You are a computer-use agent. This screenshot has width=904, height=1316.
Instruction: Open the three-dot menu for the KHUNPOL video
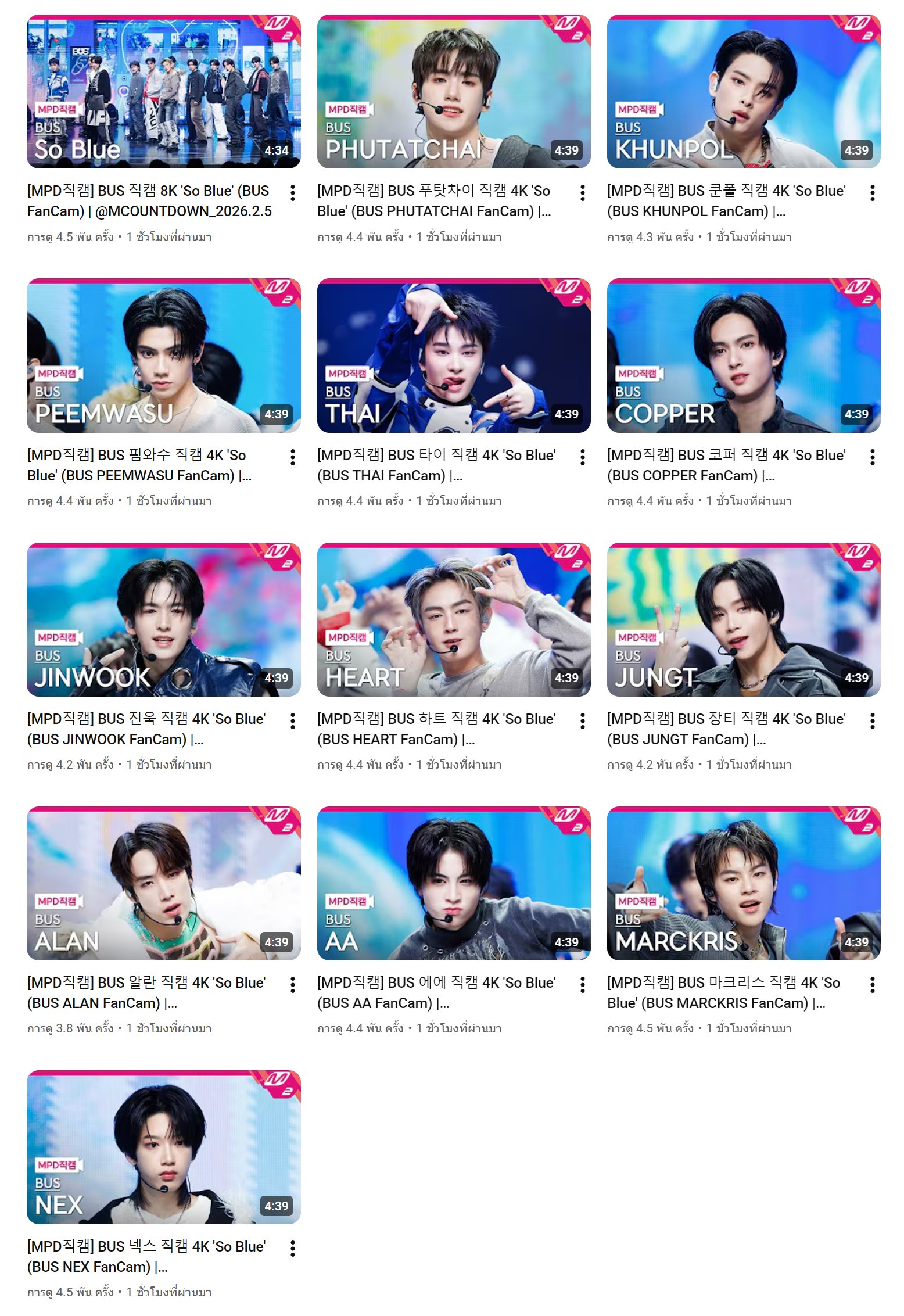[872, 193]
